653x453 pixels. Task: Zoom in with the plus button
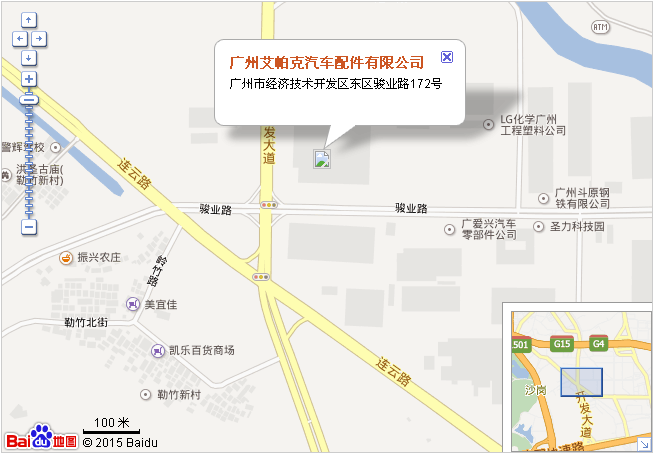(29, 79)
